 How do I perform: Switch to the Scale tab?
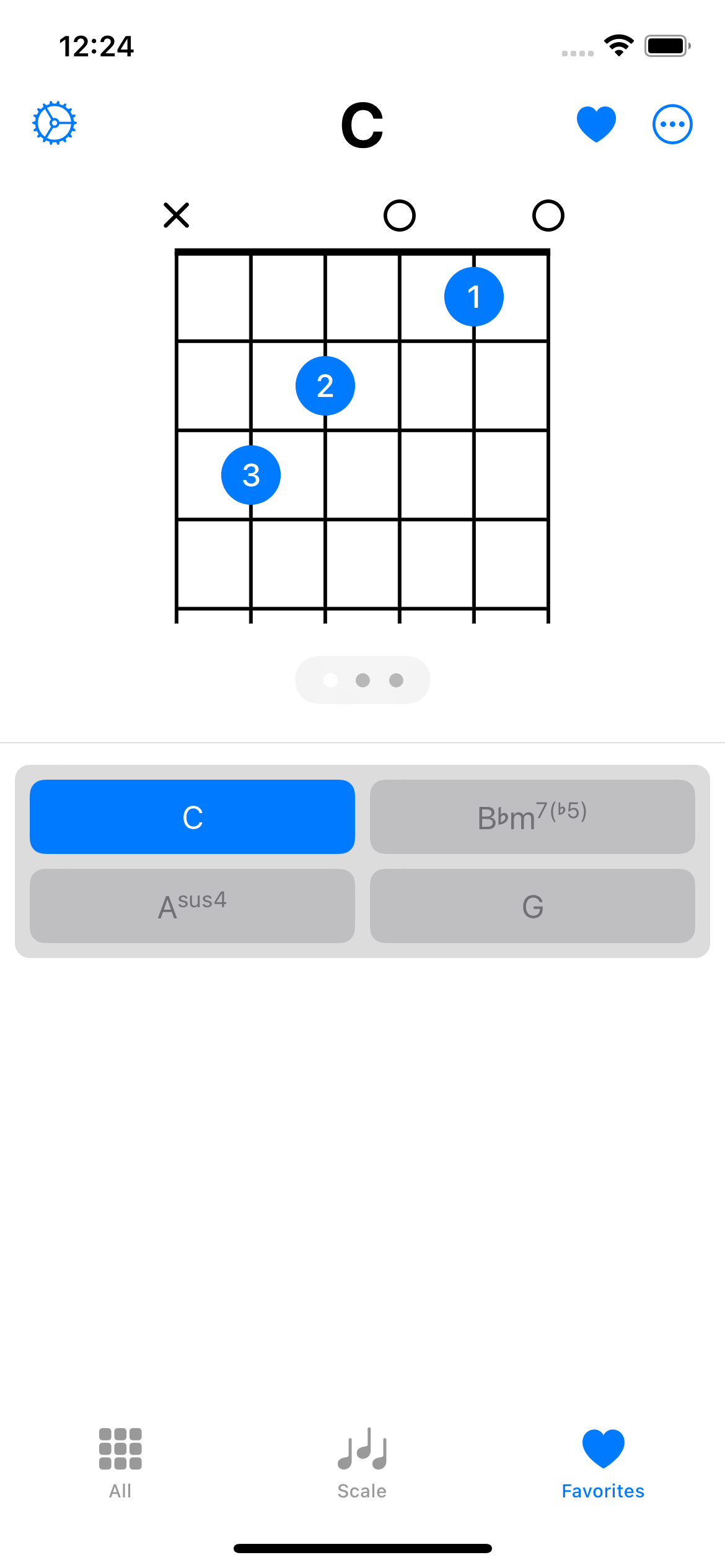[x=362, y=1474]
